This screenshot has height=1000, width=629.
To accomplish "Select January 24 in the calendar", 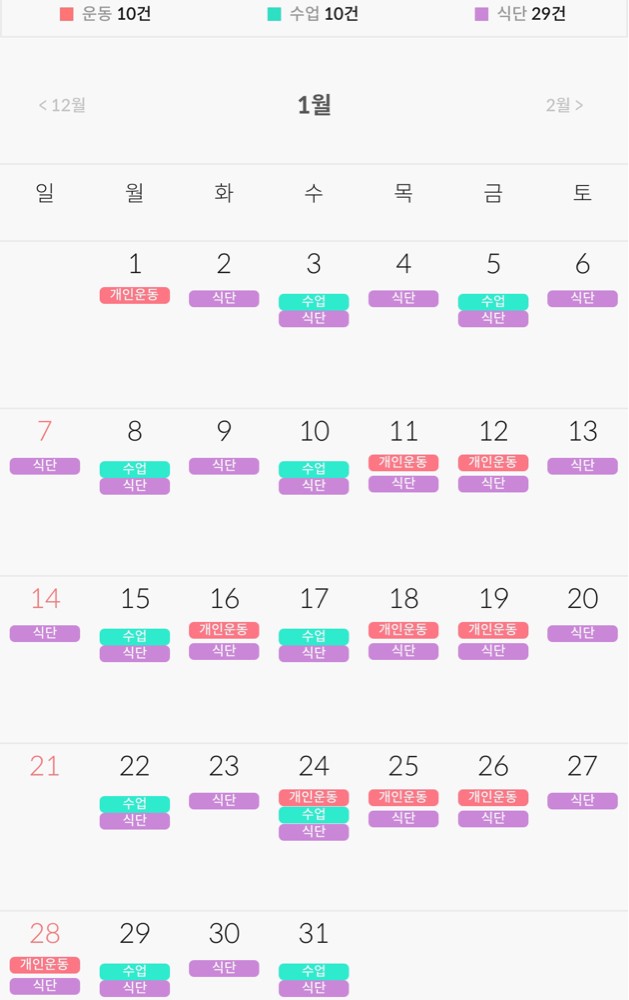I will click(x=314, y=766).
